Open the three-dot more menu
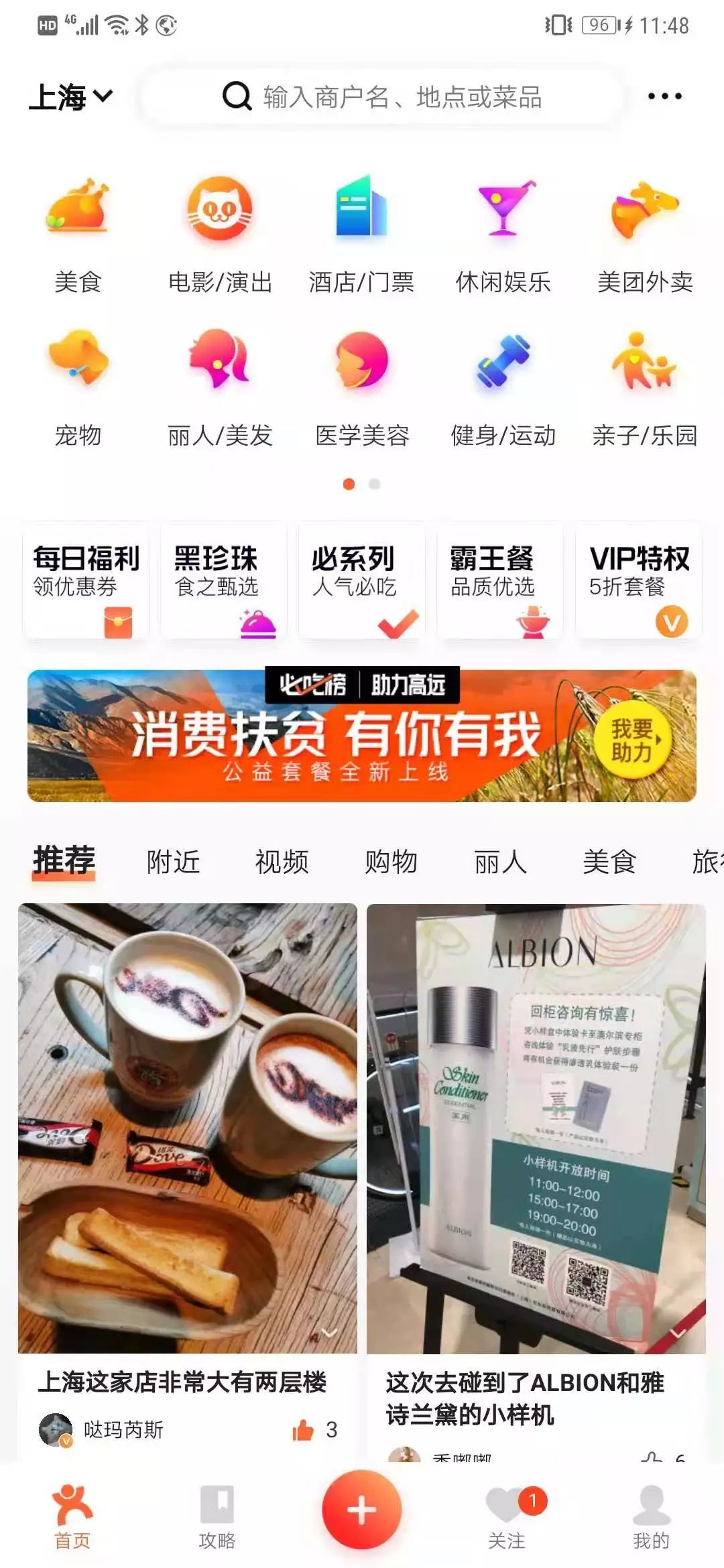The image size is (724, 1568). click(x=664, y=96)
